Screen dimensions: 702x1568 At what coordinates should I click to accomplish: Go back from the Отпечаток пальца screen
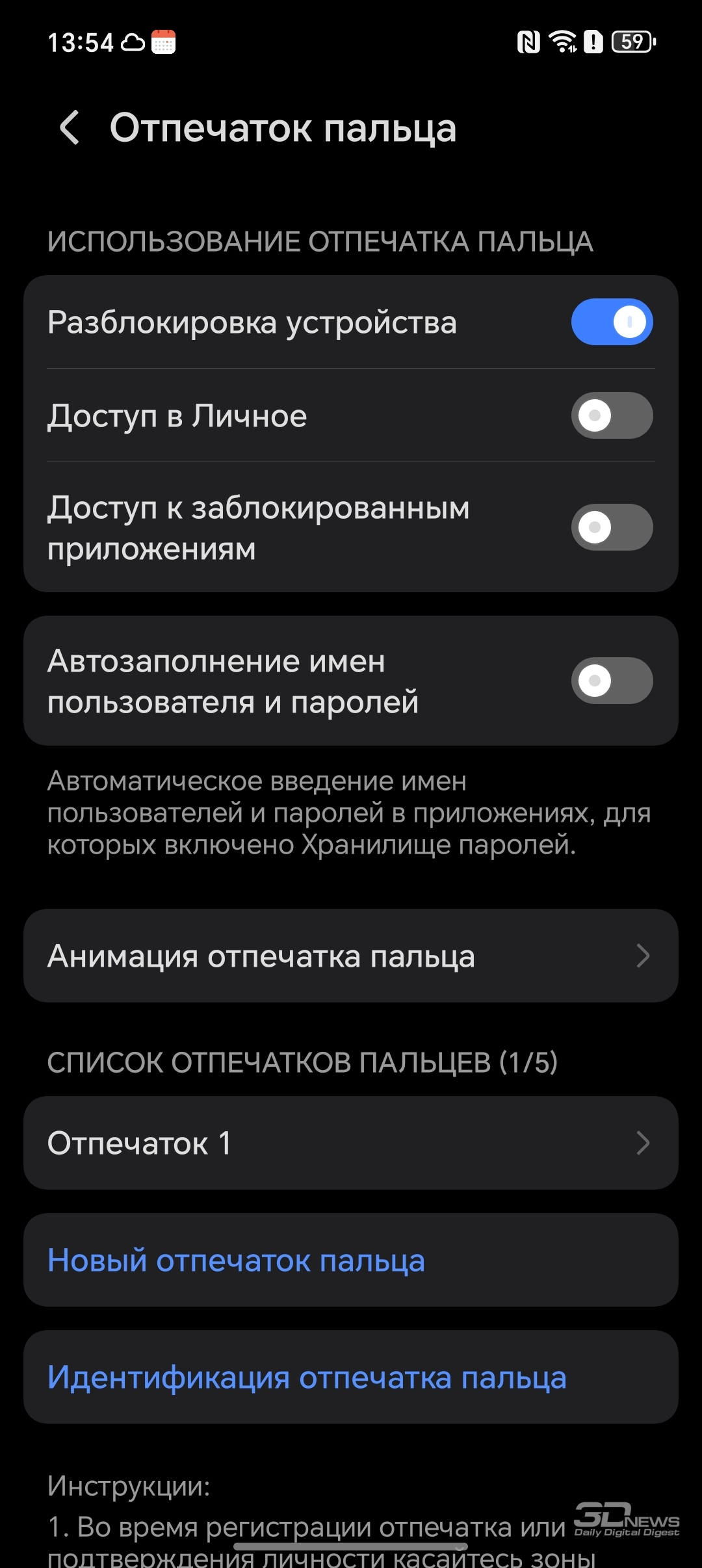(70, 127)
